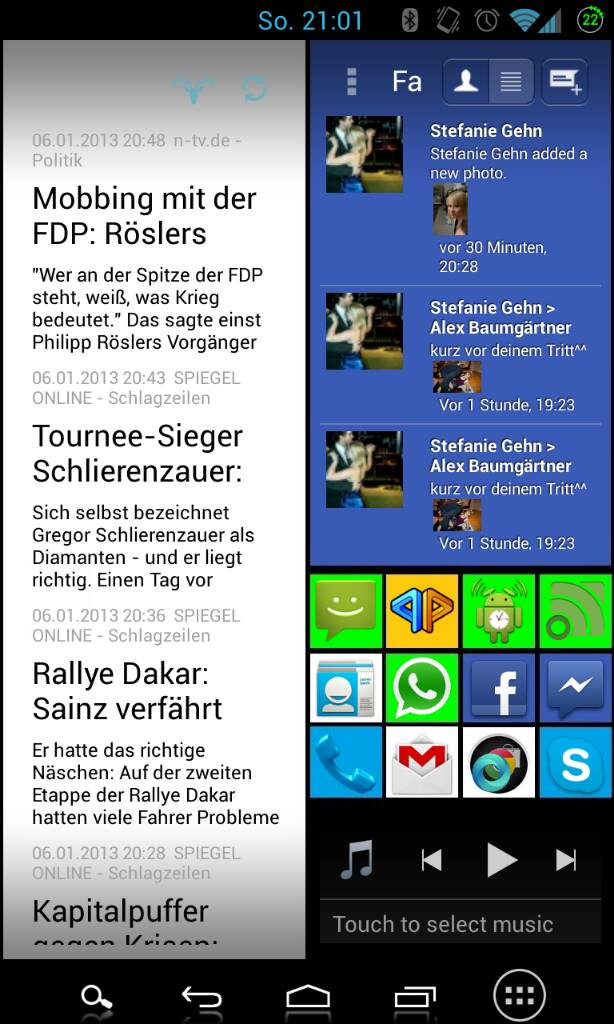Viewport: 614px width, 1024px height.
Task: Open Stefanie Gehn's new photo post
Action: click(460, 197)
